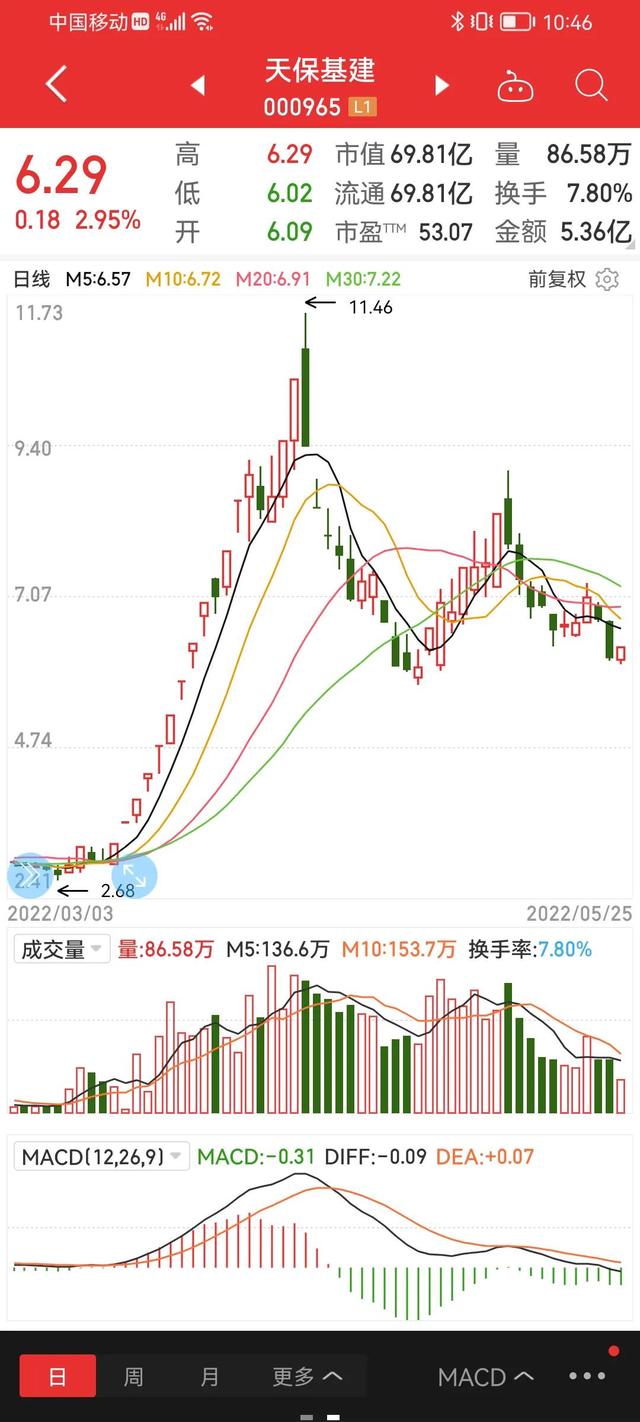This screenshot has width=640, height=1422.
Task: Open the MACD indicator selector at bottom
Action: click(x=485, y=1376)
